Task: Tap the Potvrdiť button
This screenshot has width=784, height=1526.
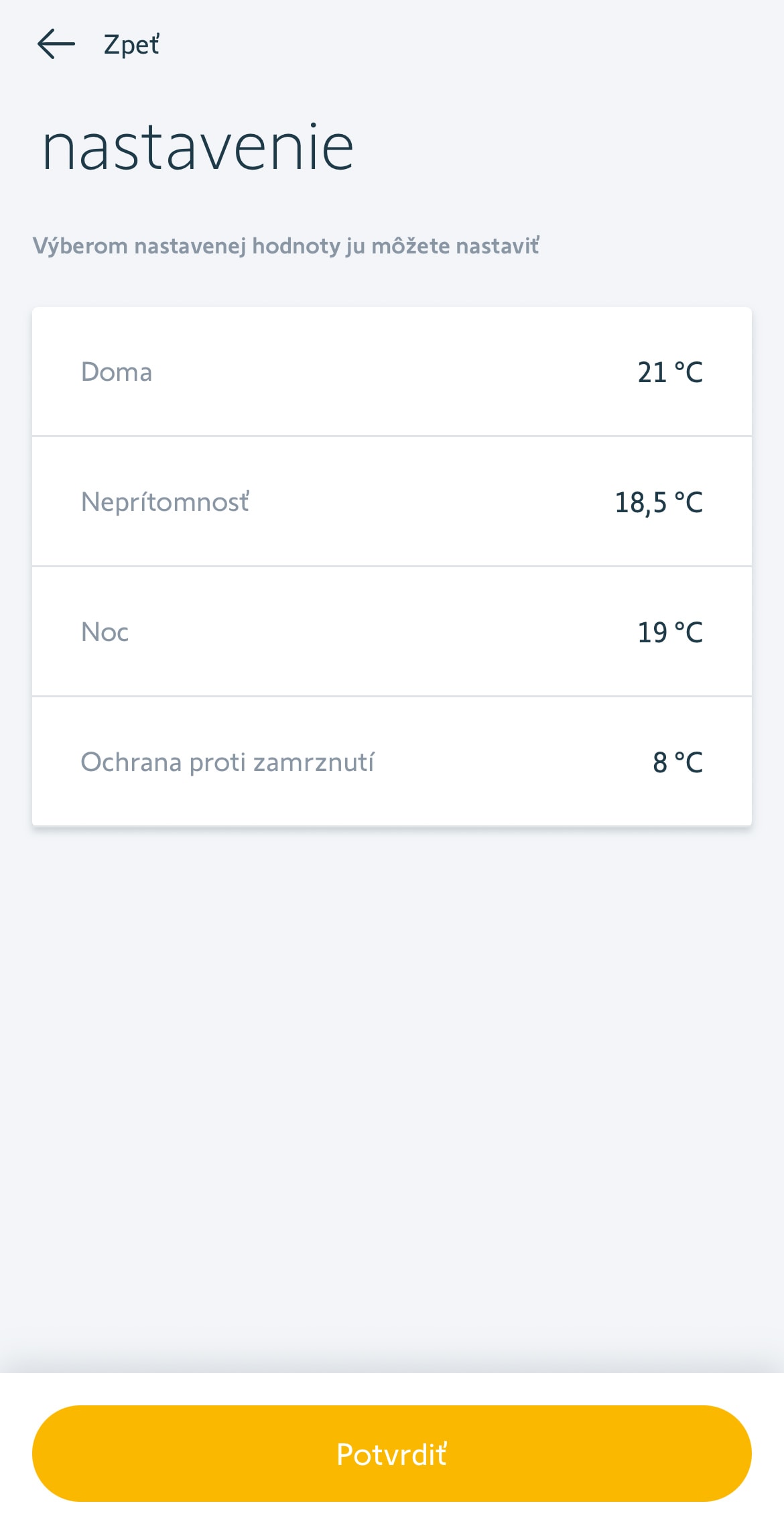Action: click(x=392, y=1454)
